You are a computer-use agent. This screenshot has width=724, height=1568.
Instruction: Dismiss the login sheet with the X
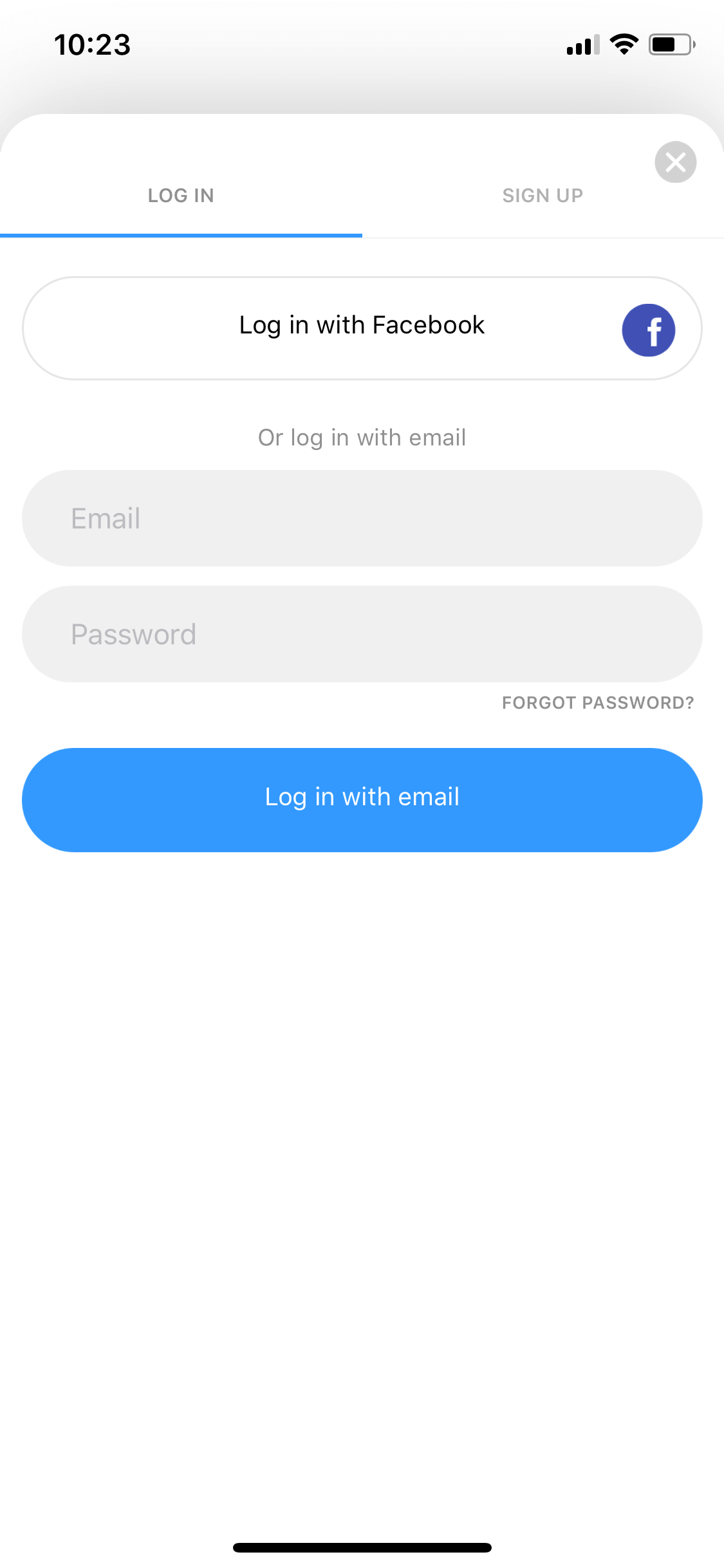[675, 162]
